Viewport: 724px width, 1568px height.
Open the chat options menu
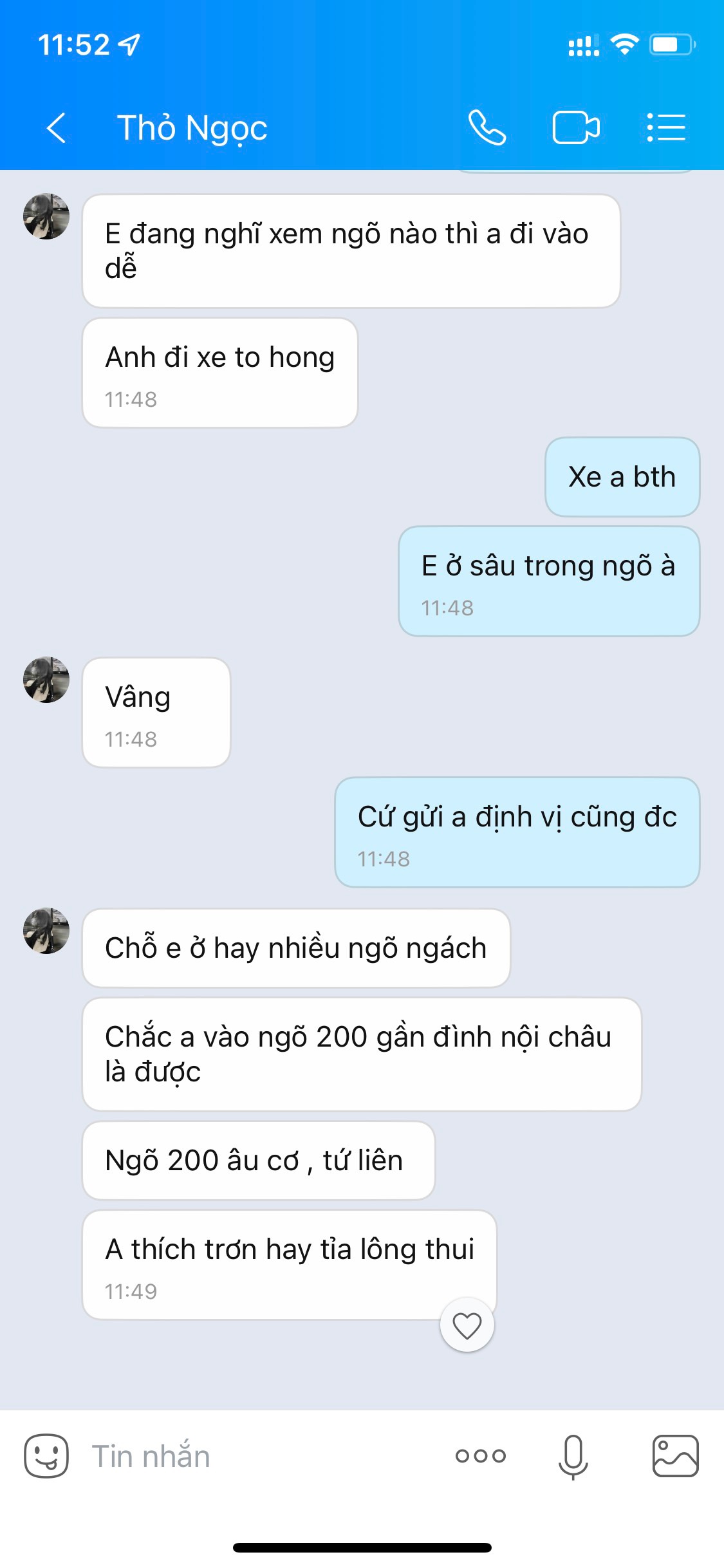pos(666,127)
